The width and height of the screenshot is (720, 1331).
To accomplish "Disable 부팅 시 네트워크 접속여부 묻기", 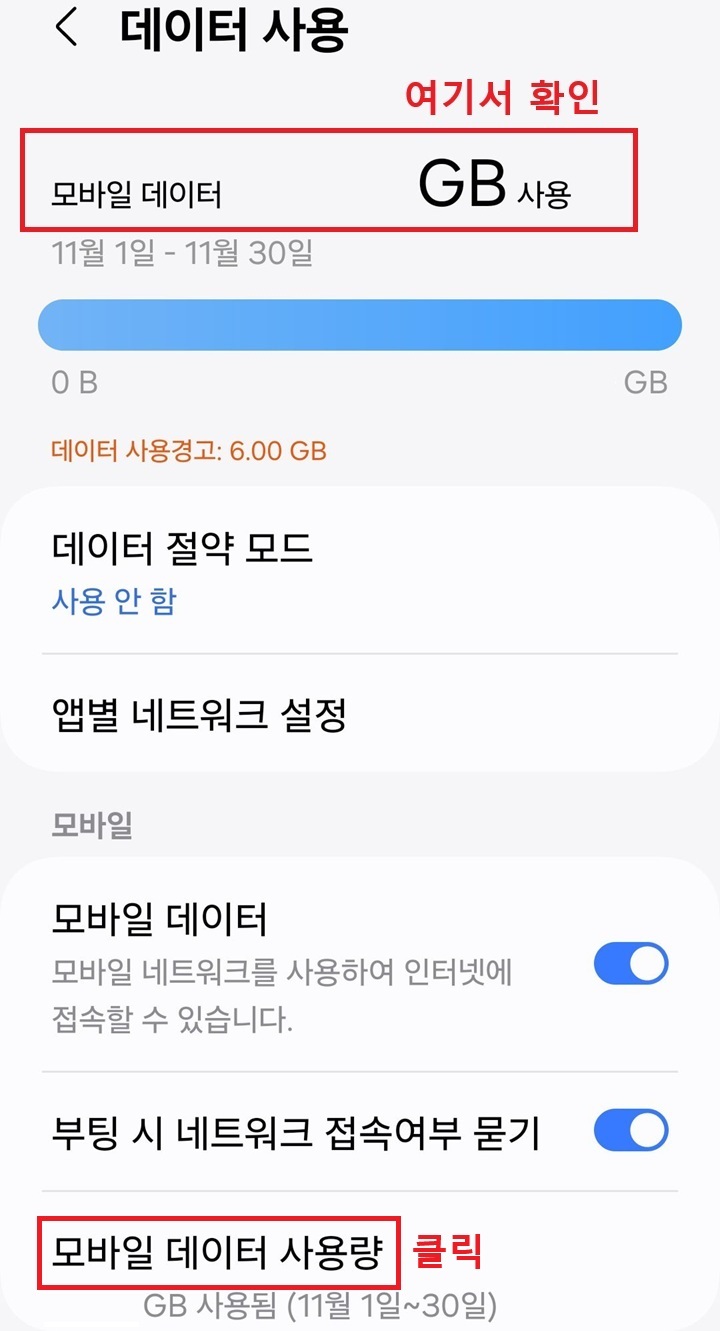I will (629, 1128).
